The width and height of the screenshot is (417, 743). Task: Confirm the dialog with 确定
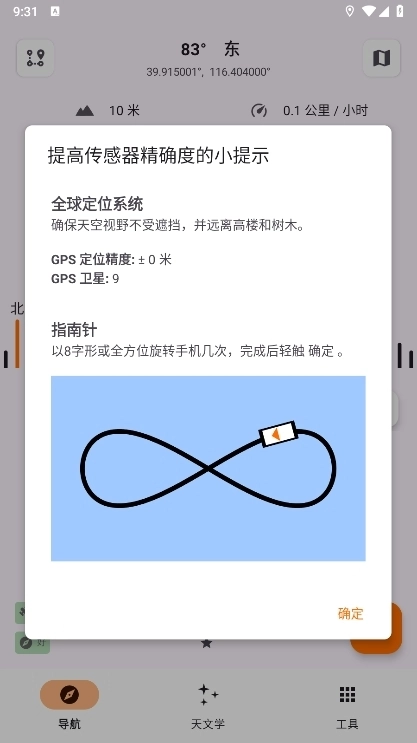pos(350,613)
